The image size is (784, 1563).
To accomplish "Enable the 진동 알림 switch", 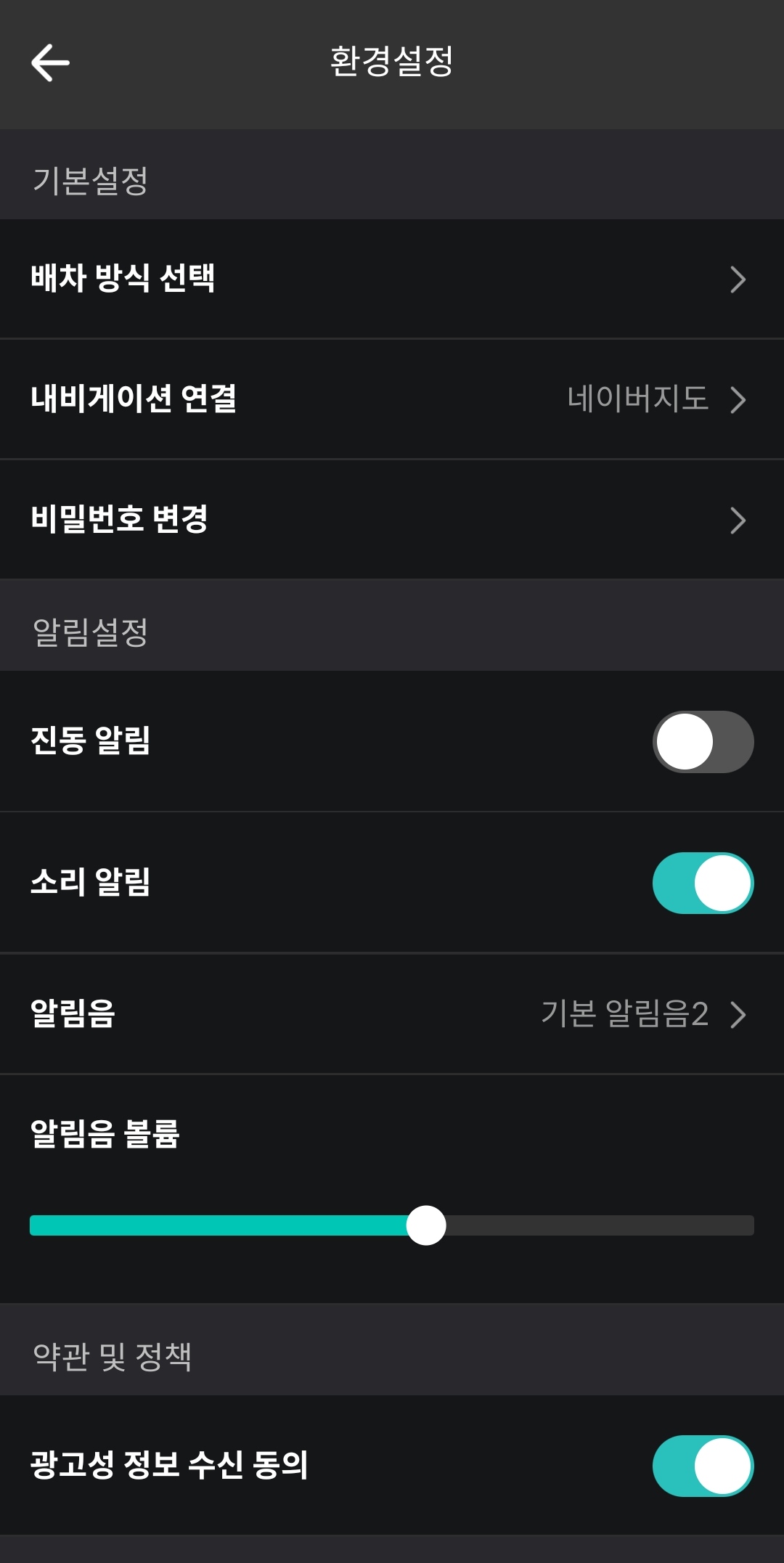I will (703, 741).
